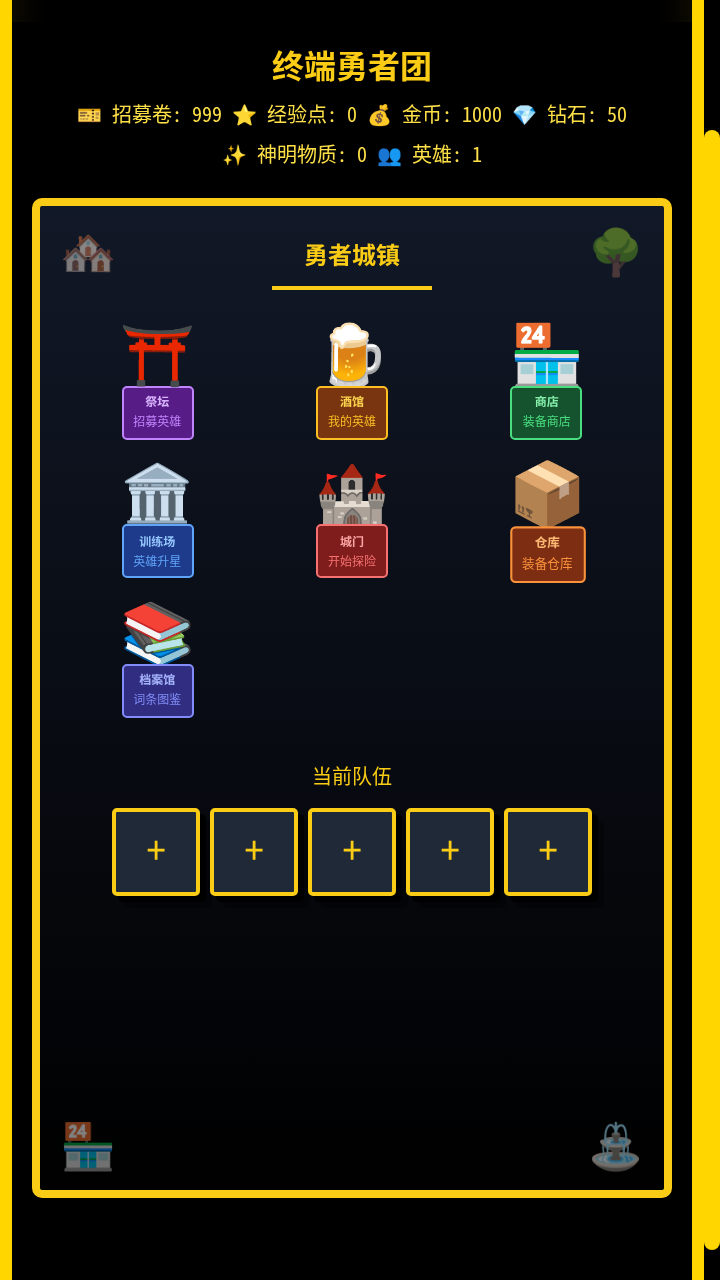Open the 档案馆 archive for the glossary
This screenshot has height=1280, width=720.
click(157, 660)
